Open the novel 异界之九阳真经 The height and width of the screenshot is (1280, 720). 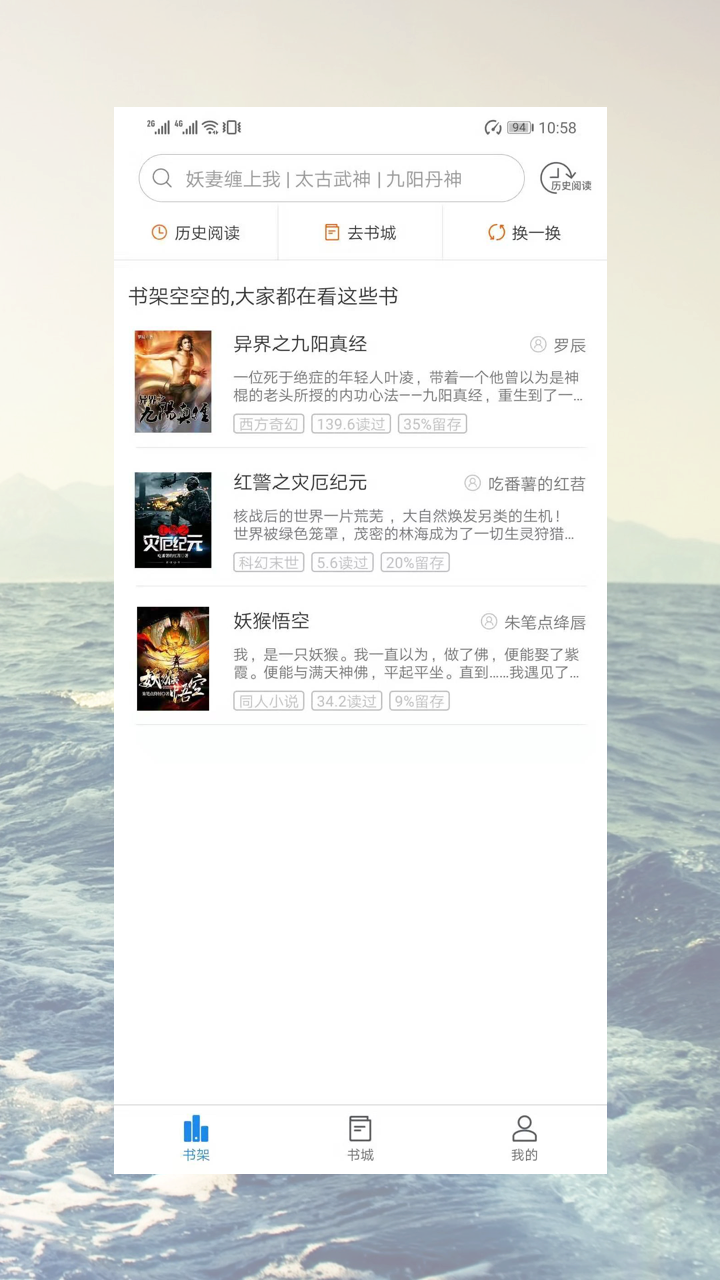(360, 381)
